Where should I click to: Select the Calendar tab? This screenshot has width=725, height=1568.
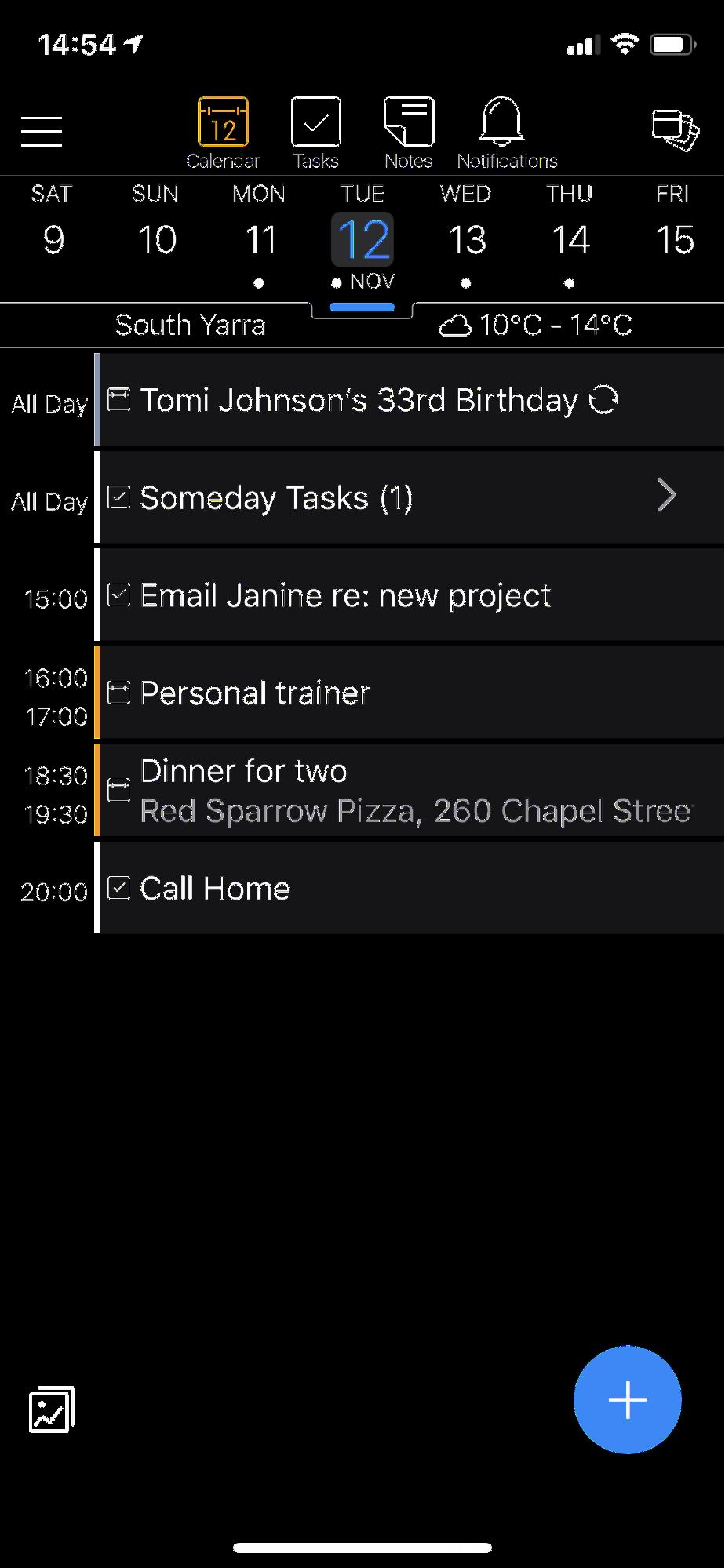click(223, 132)
